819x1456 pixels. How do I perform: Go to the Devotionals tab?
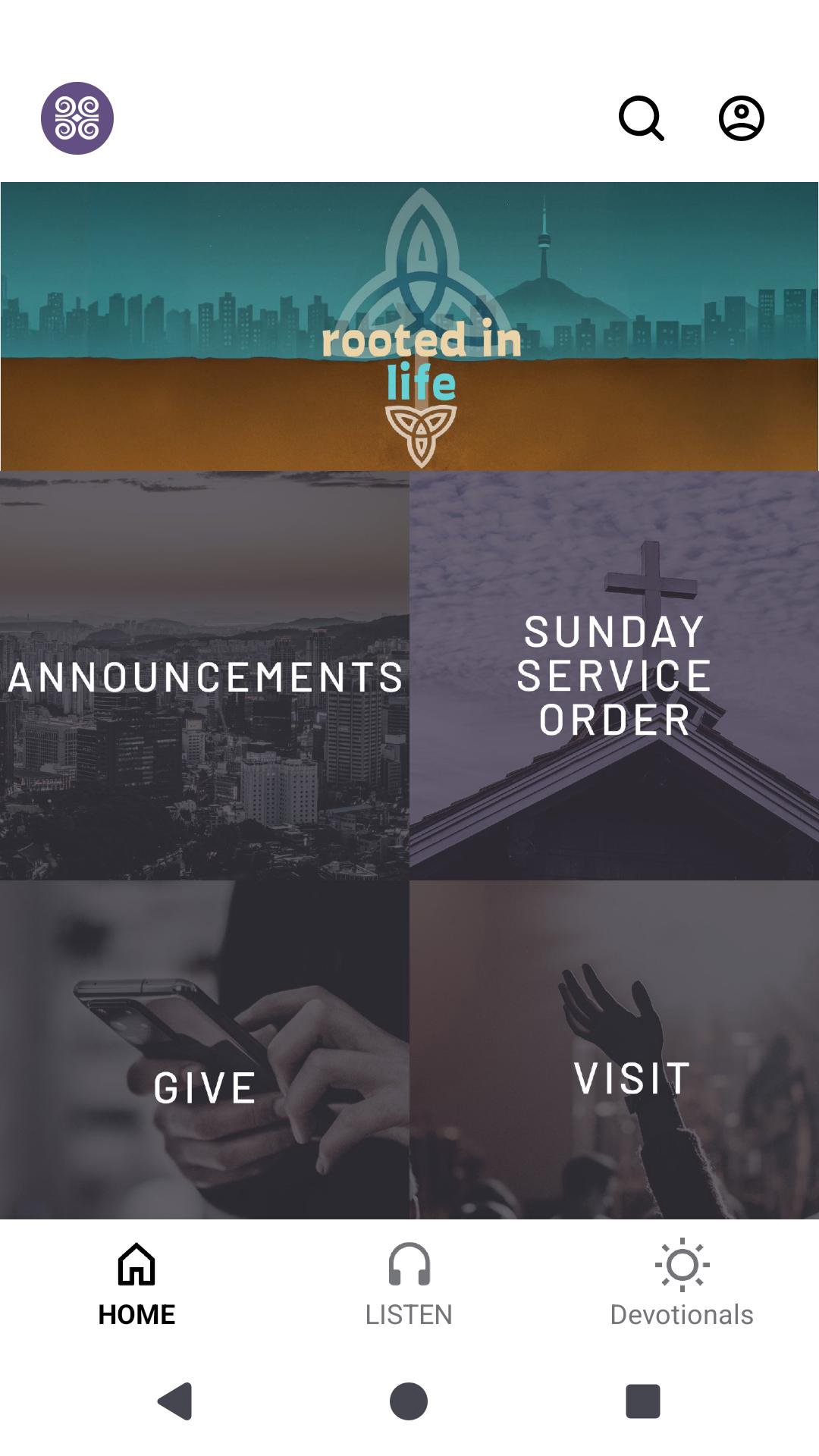pyautogui.click(x=682, y=1283)
